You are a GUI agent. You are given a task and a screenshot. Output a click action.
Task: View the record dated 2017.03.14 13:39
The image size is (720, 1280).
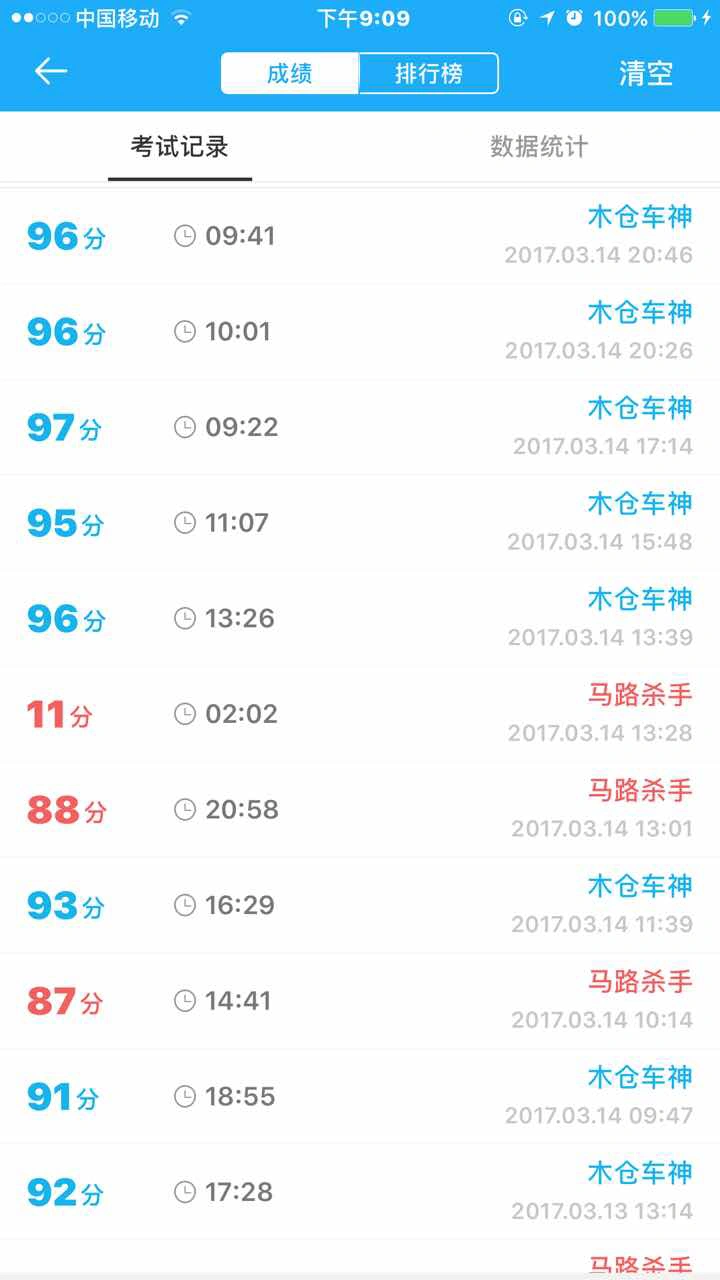[360, 619]
